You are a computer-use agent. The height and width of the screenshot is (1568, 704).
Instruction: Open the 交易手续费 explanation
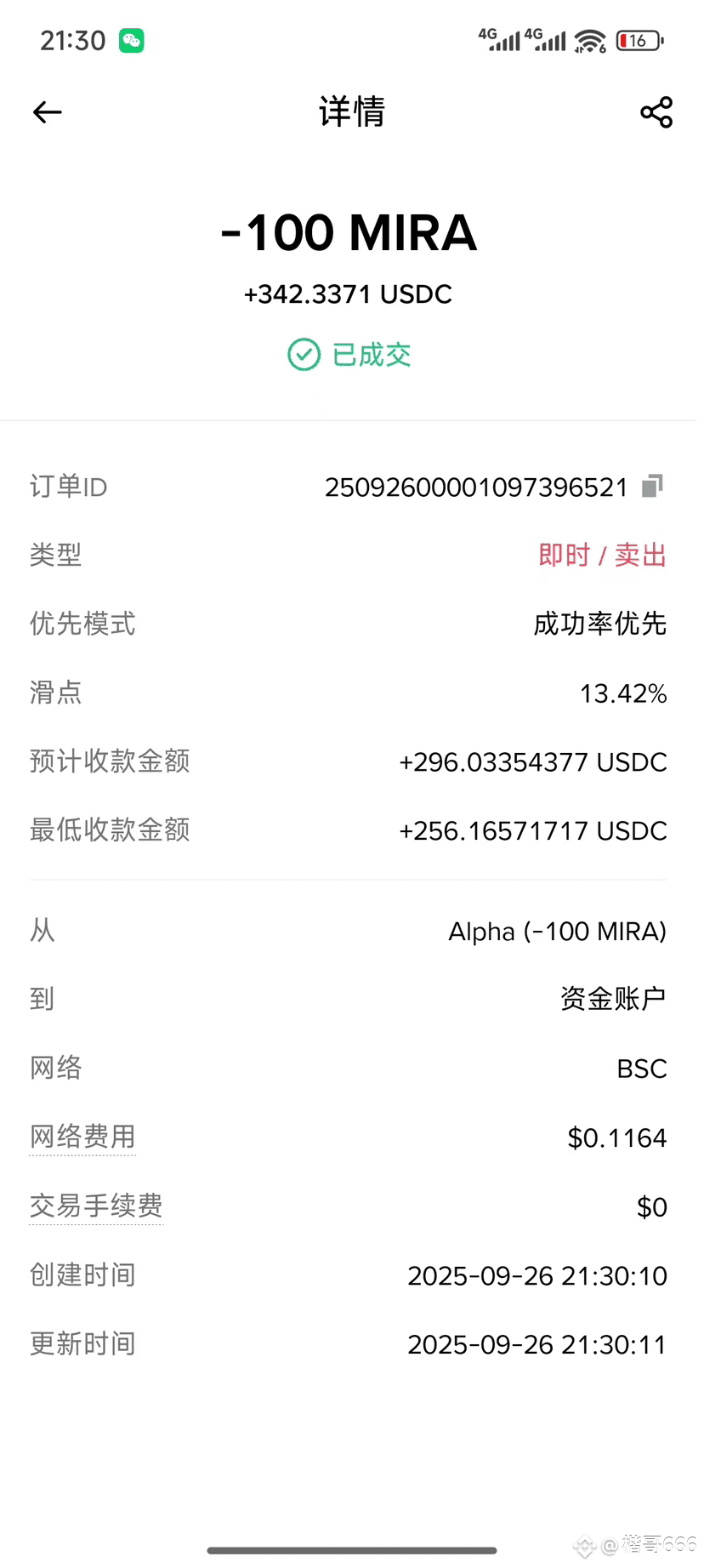(x=96, y=1206)
